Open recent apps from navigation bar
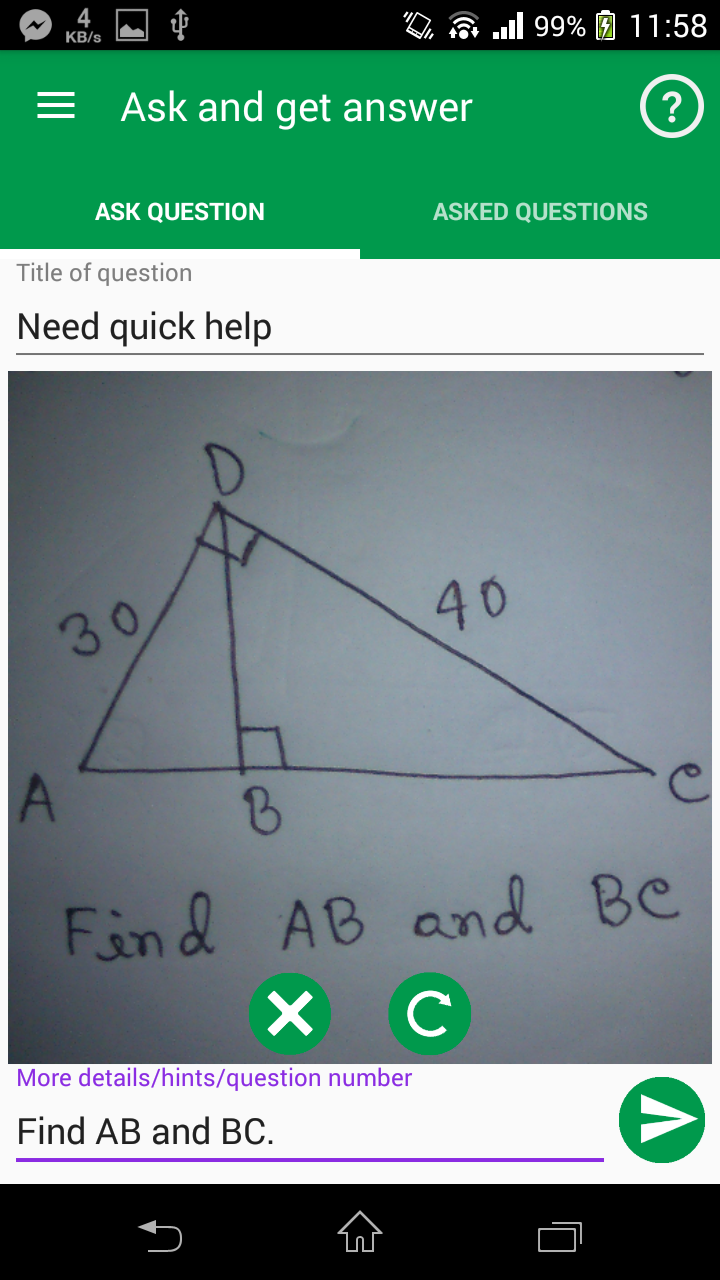 coord(559,1235)
